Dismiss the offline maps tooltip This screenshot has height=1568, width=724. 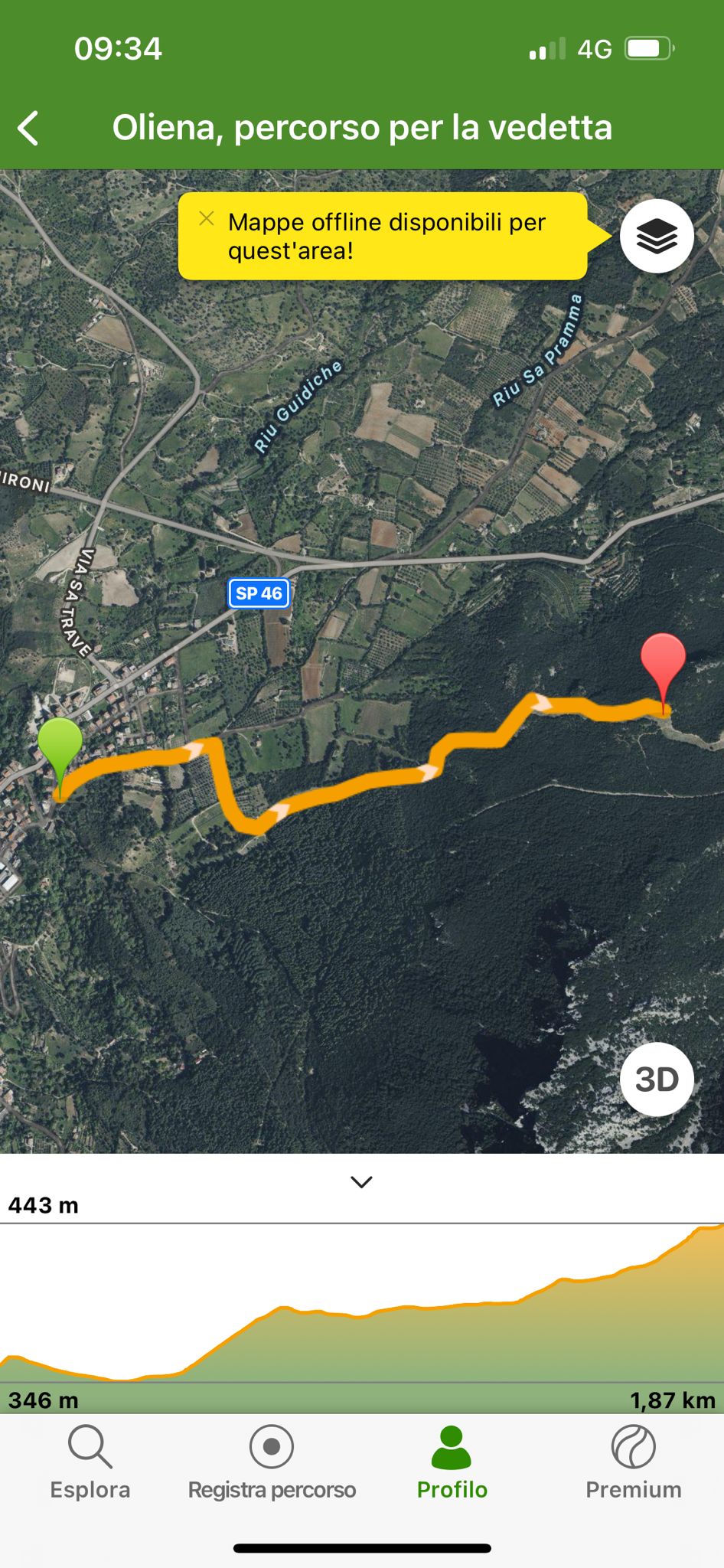tap(207, 219)
